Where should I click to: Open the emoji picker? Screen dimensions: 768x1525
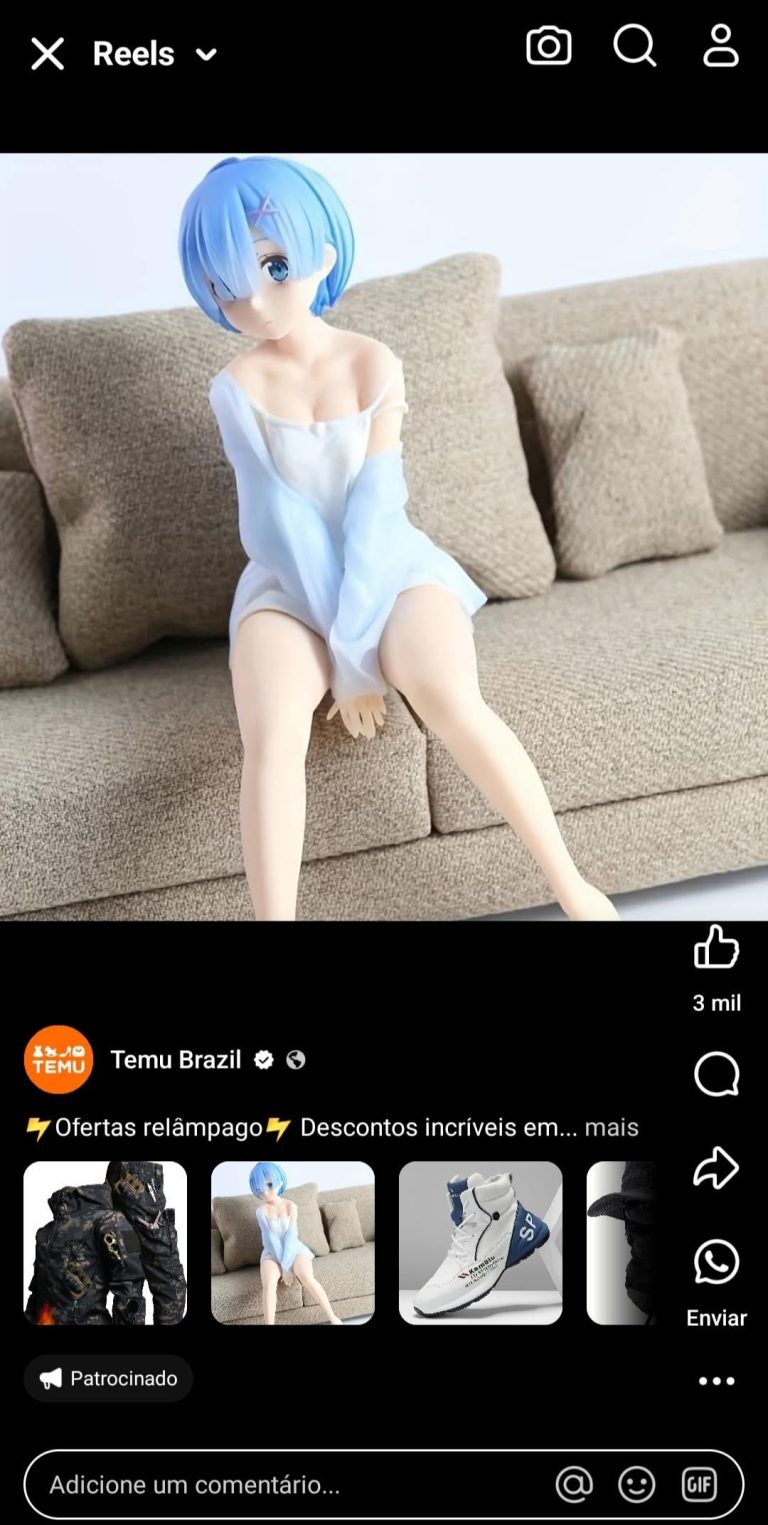tap(637, 1485)
